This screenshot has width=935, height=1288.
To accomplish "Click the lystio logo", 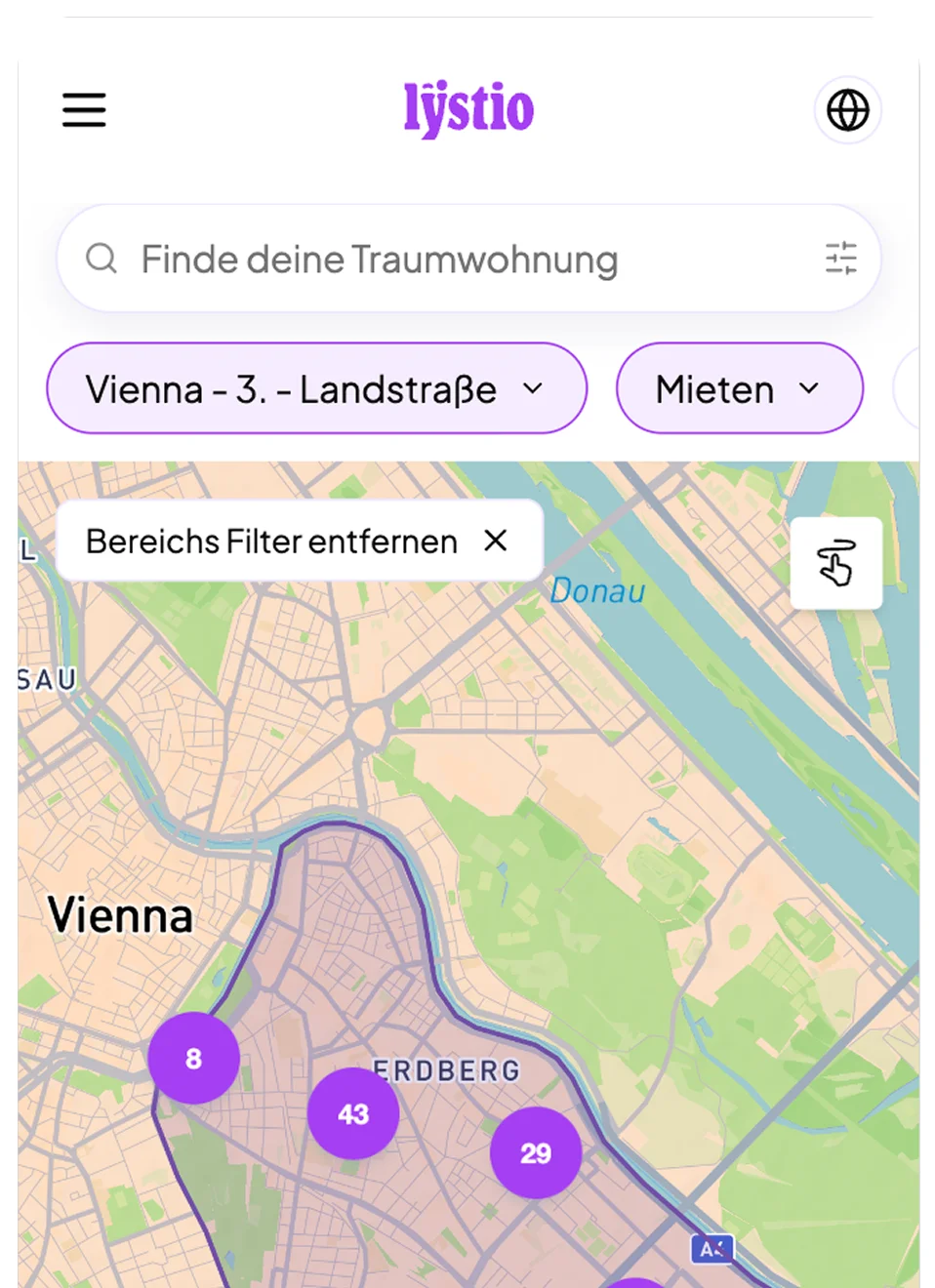I will 468,107.
